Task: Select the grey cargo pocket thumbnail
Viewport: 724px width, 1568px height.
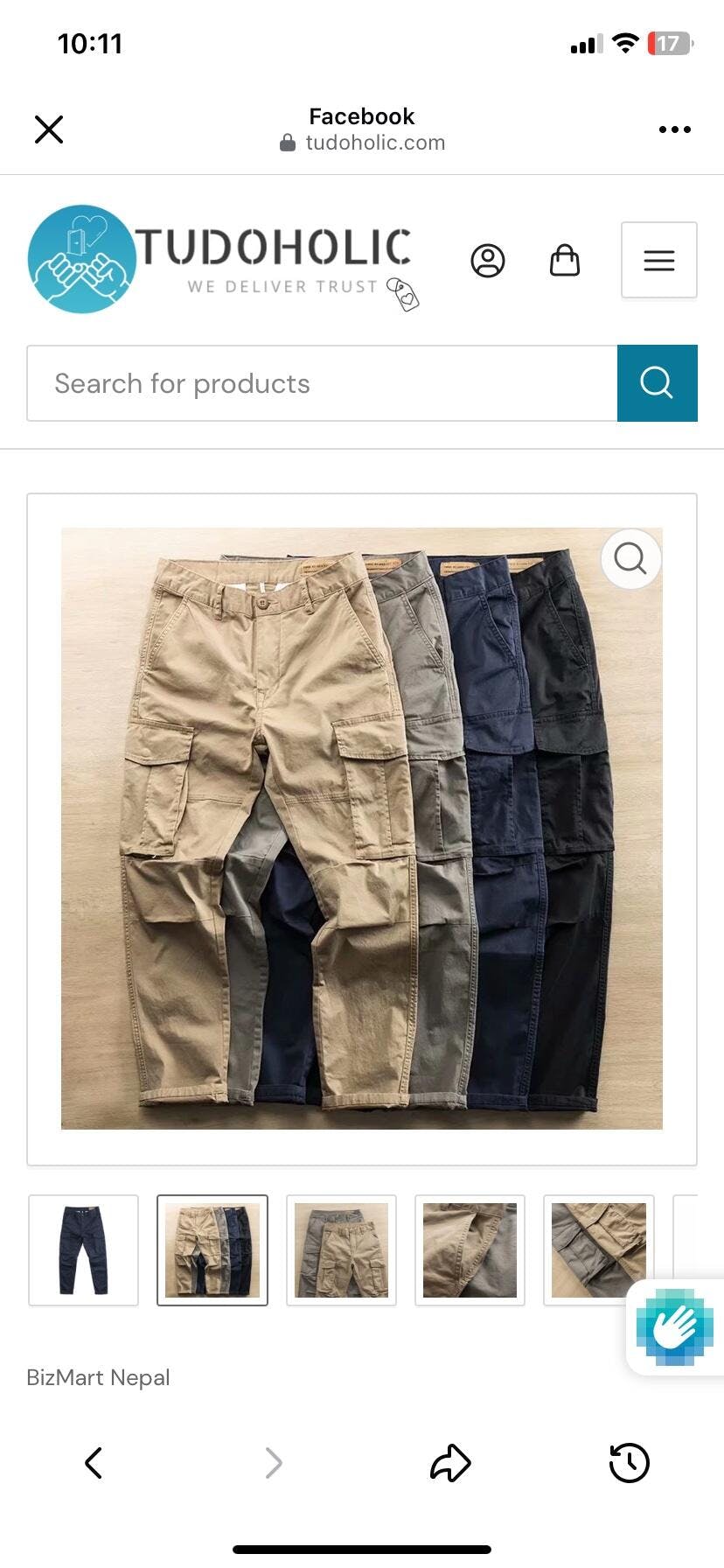Action: (x=598, y=1250)
